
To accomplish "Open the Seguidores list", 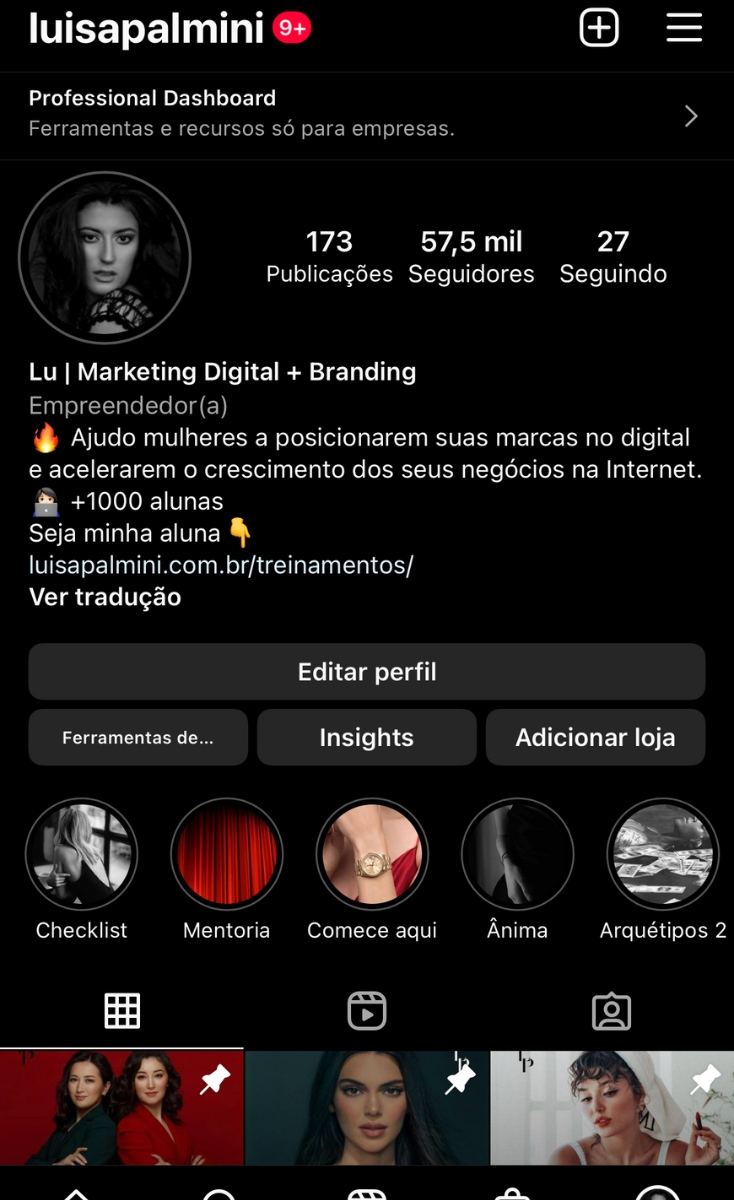I will (471, 256).
